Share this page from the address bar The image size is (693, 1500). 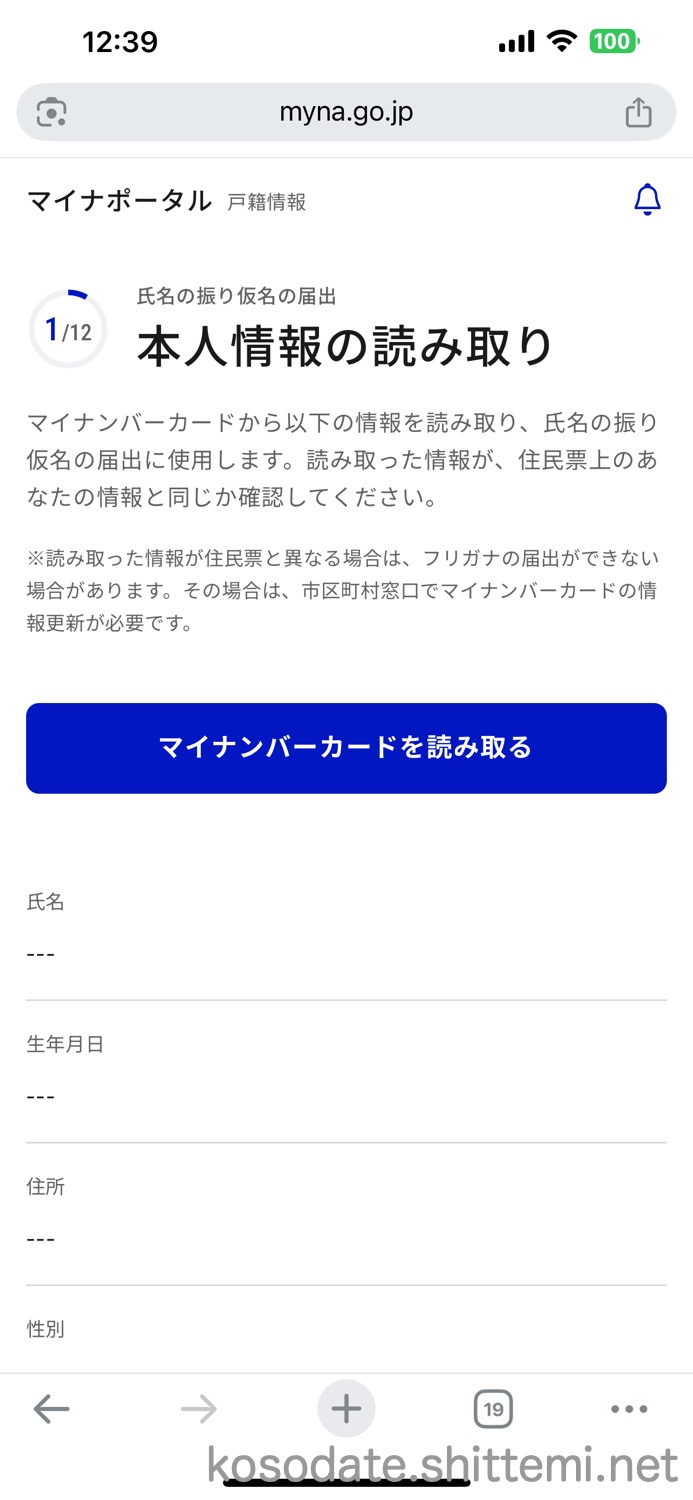pyautogui.click(x=638, y=112)
